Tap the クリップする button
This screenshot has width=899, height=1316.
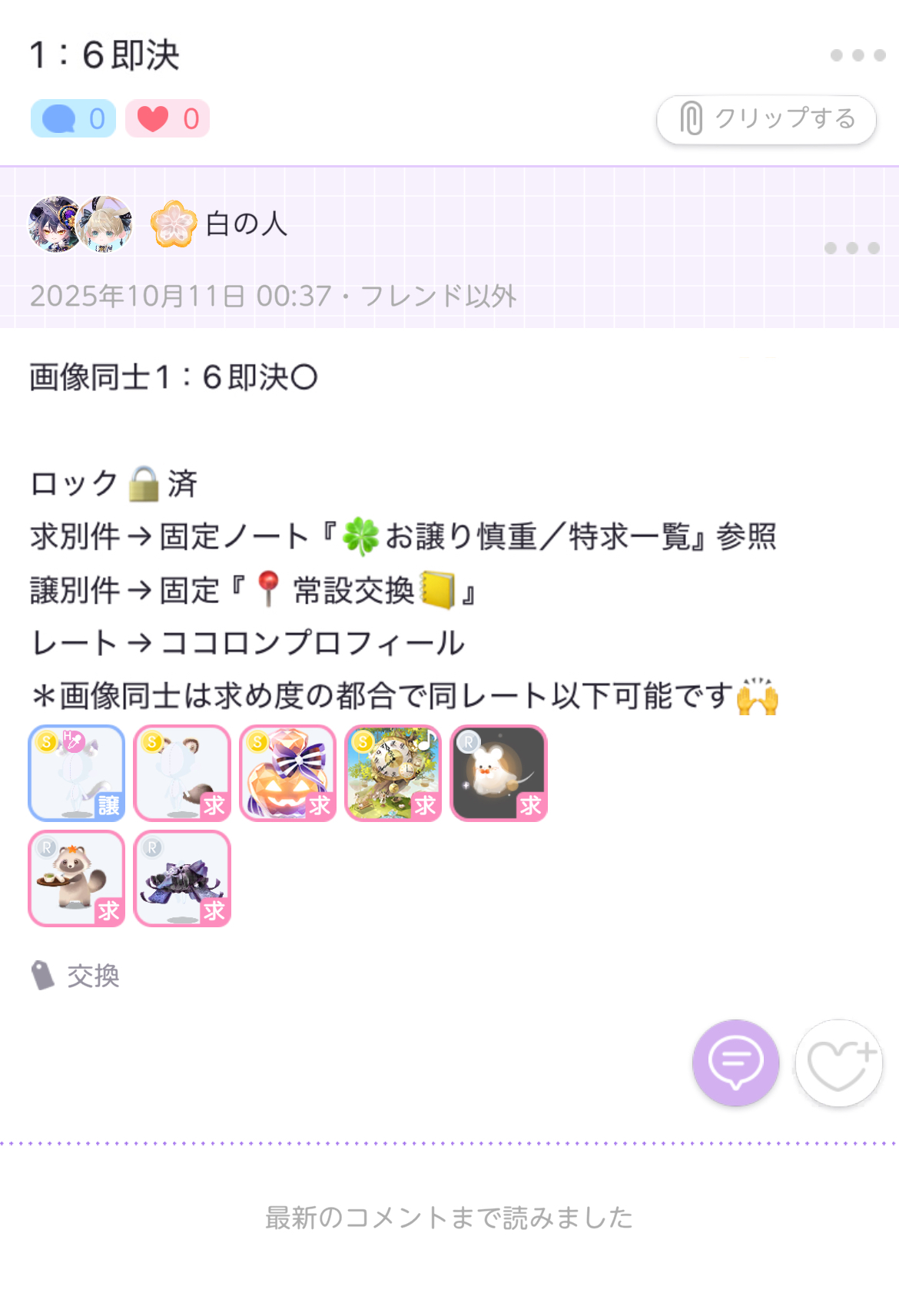pyautogui.click(x=766, y=119)
